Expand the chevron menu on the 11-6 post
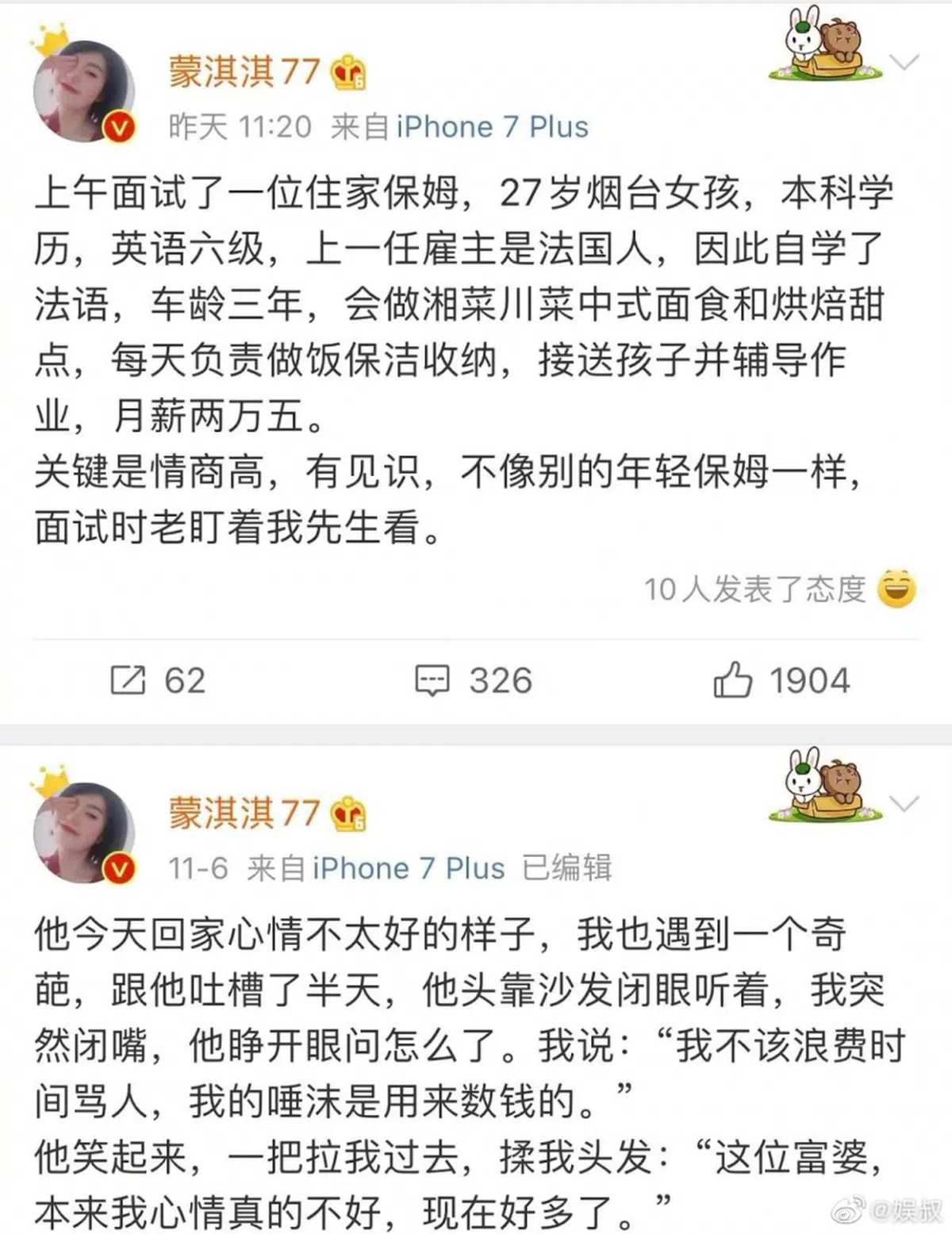Viewport: 952px width, 1234px height. tap(904, 804)
